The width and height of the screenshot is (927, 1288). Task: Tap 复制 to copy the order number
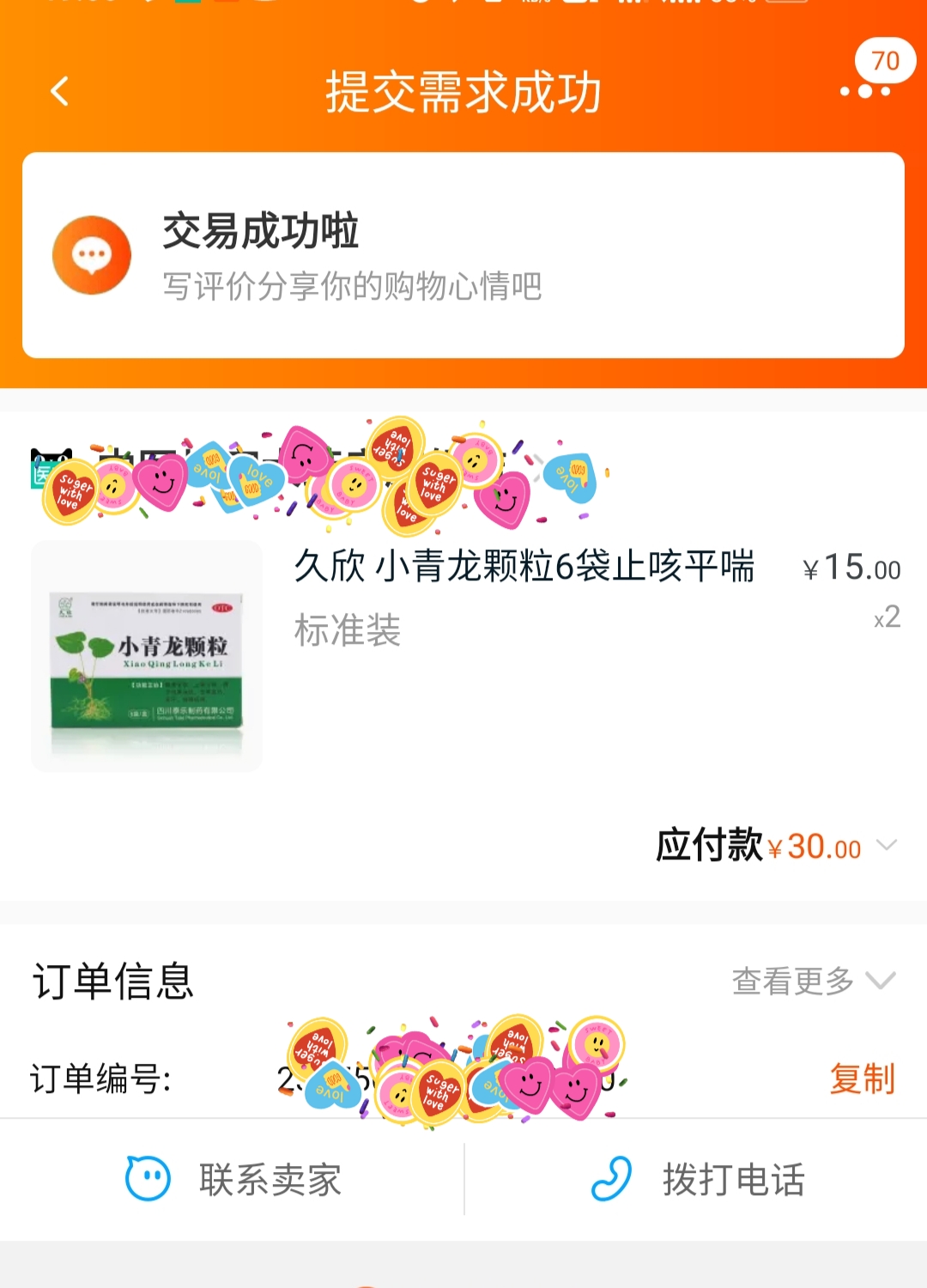[x=860, y=1080]
